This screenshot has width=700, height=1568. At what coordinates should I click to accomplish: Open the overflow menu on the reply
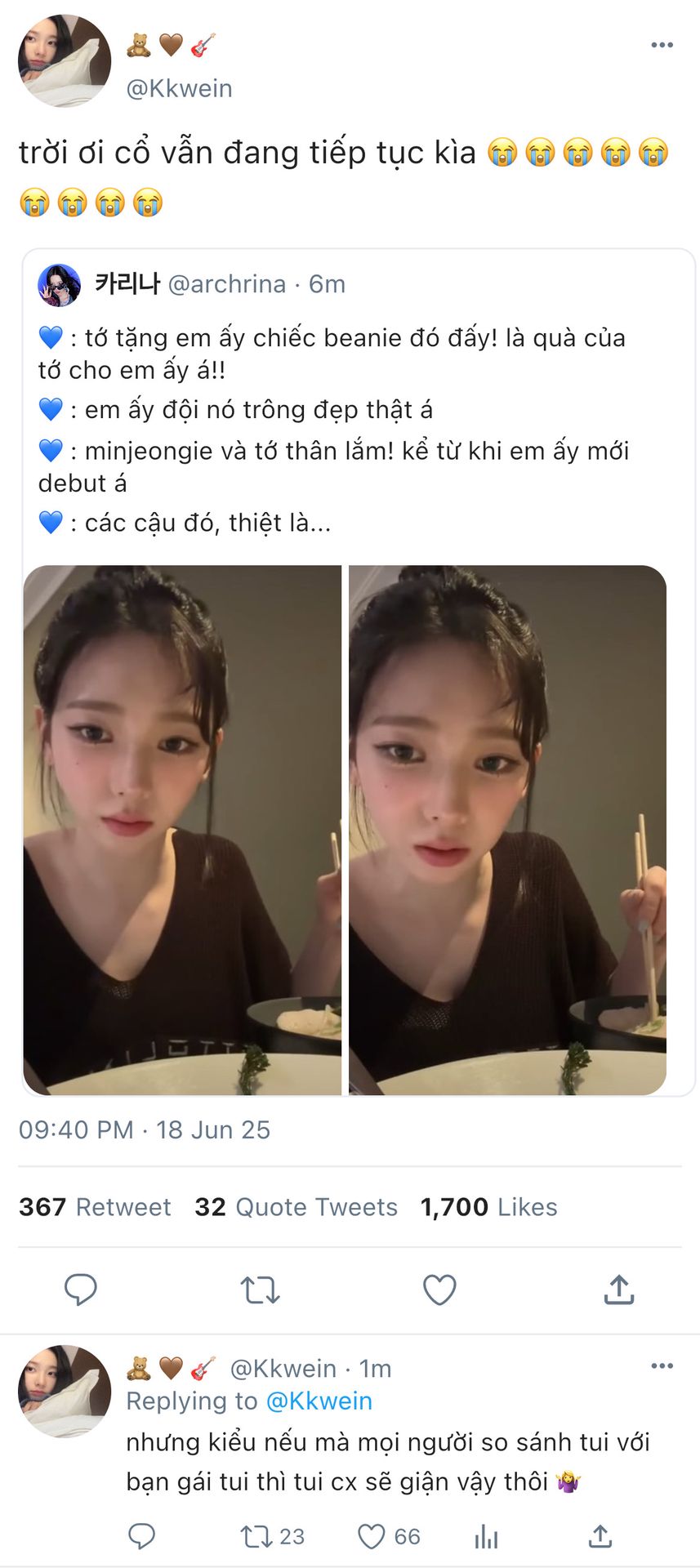tap(662, 1365)
